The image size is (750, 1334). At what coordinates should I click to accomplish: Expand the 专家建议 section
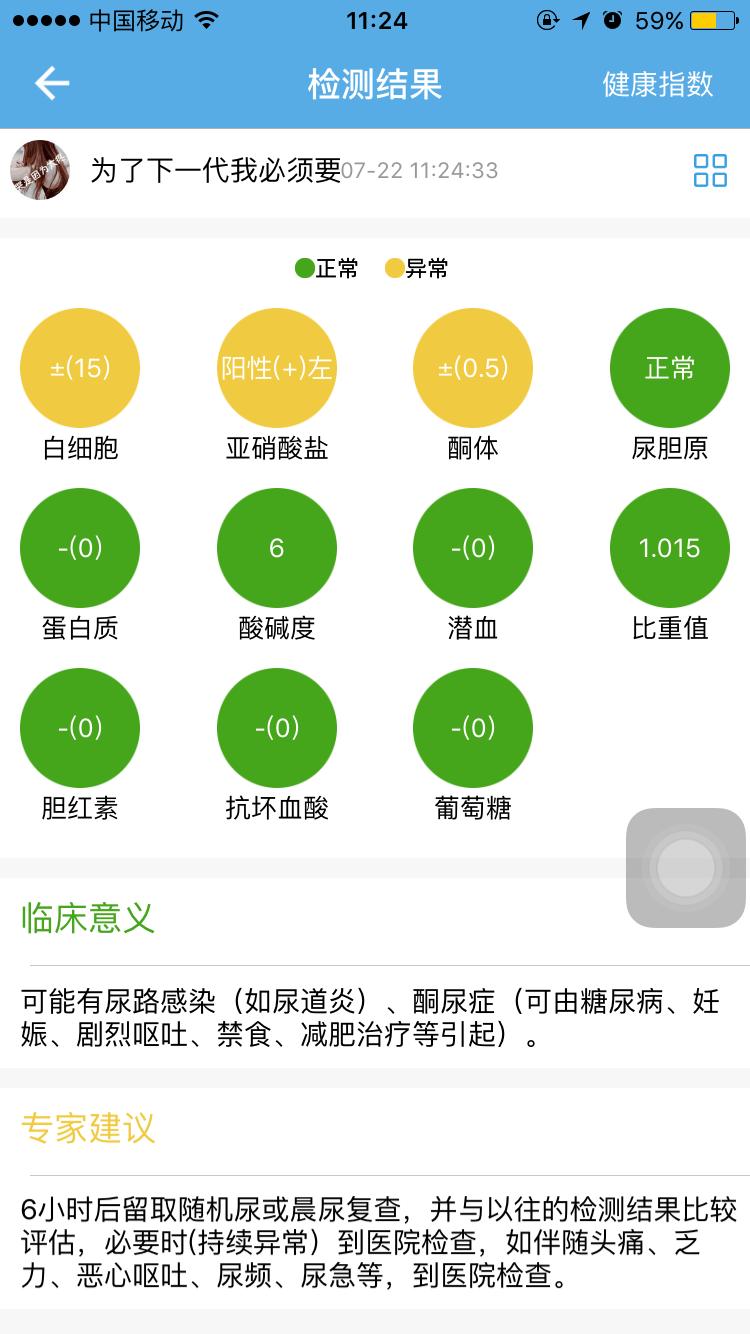[x=88, y=1128]
